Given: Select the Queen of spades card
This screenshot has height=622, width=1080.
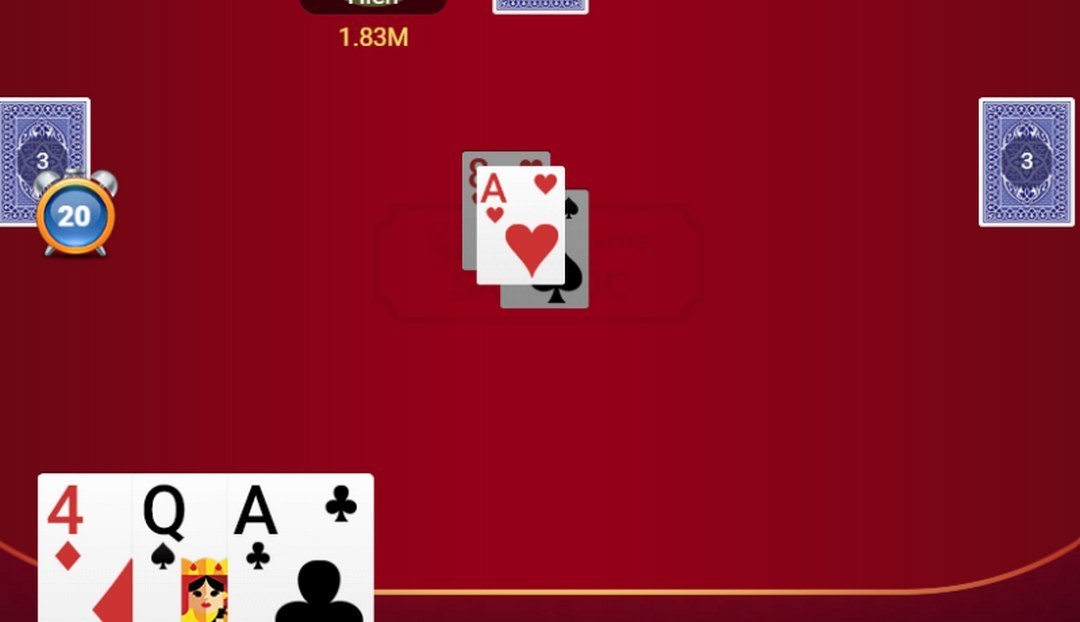Looking at the screenshot, I should 179,548.
